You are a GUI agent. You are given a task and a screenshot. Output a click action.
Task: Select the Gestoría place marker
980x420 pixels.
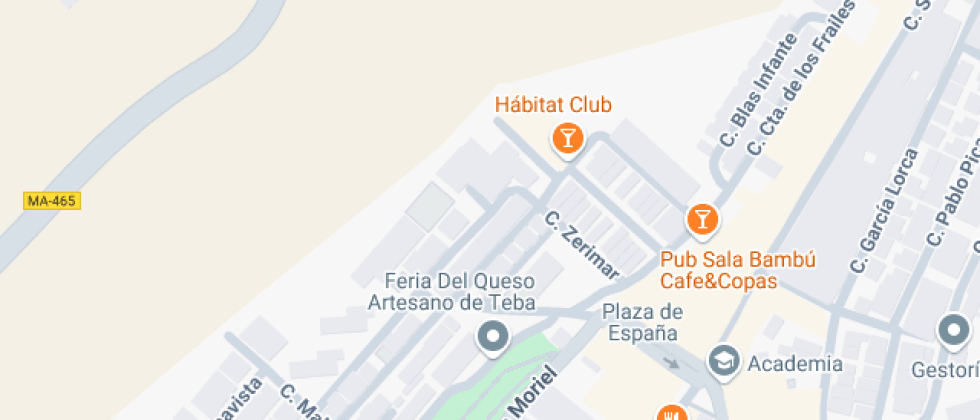coord(952,331)
